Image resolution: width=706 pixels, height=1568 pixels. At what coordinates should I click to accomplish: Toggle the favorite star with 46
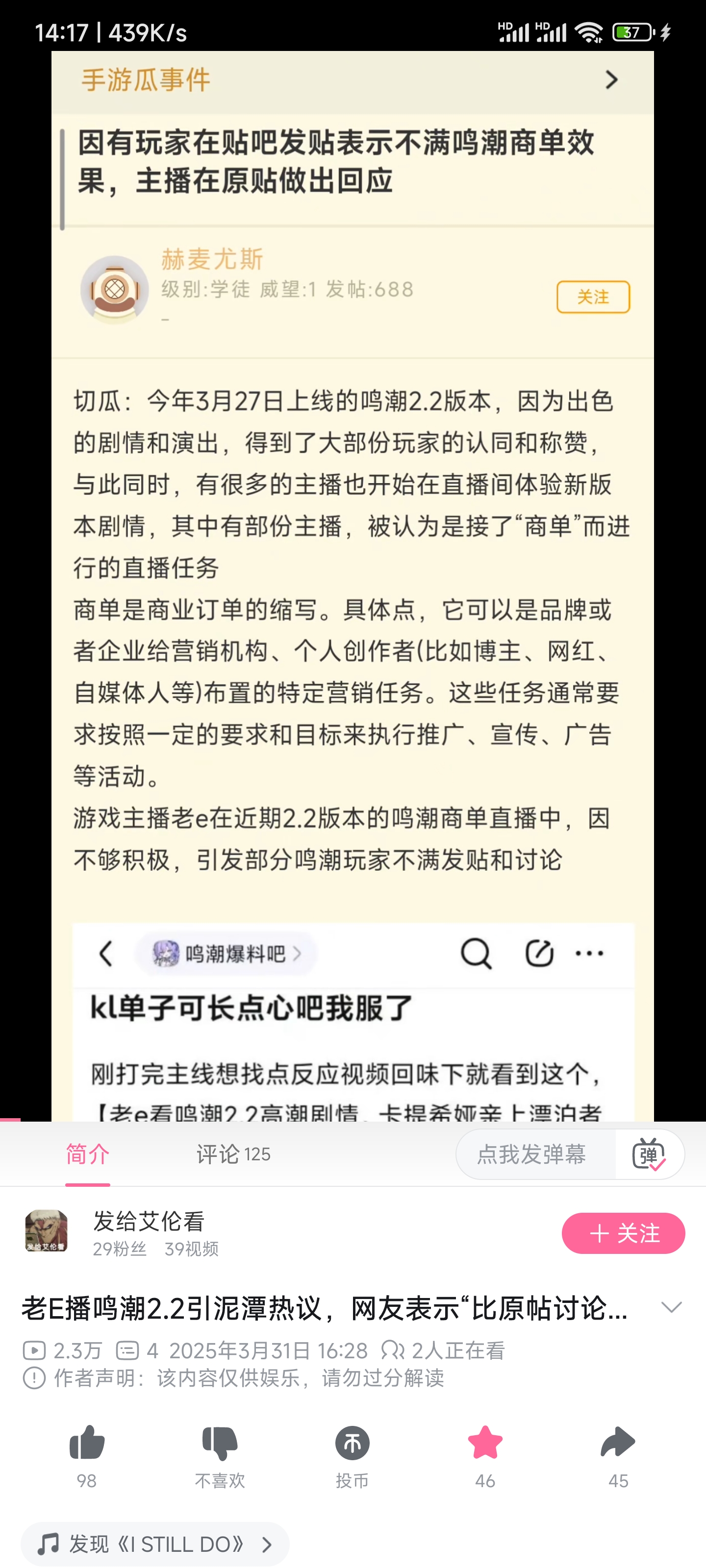click(x=485, y=1444)
